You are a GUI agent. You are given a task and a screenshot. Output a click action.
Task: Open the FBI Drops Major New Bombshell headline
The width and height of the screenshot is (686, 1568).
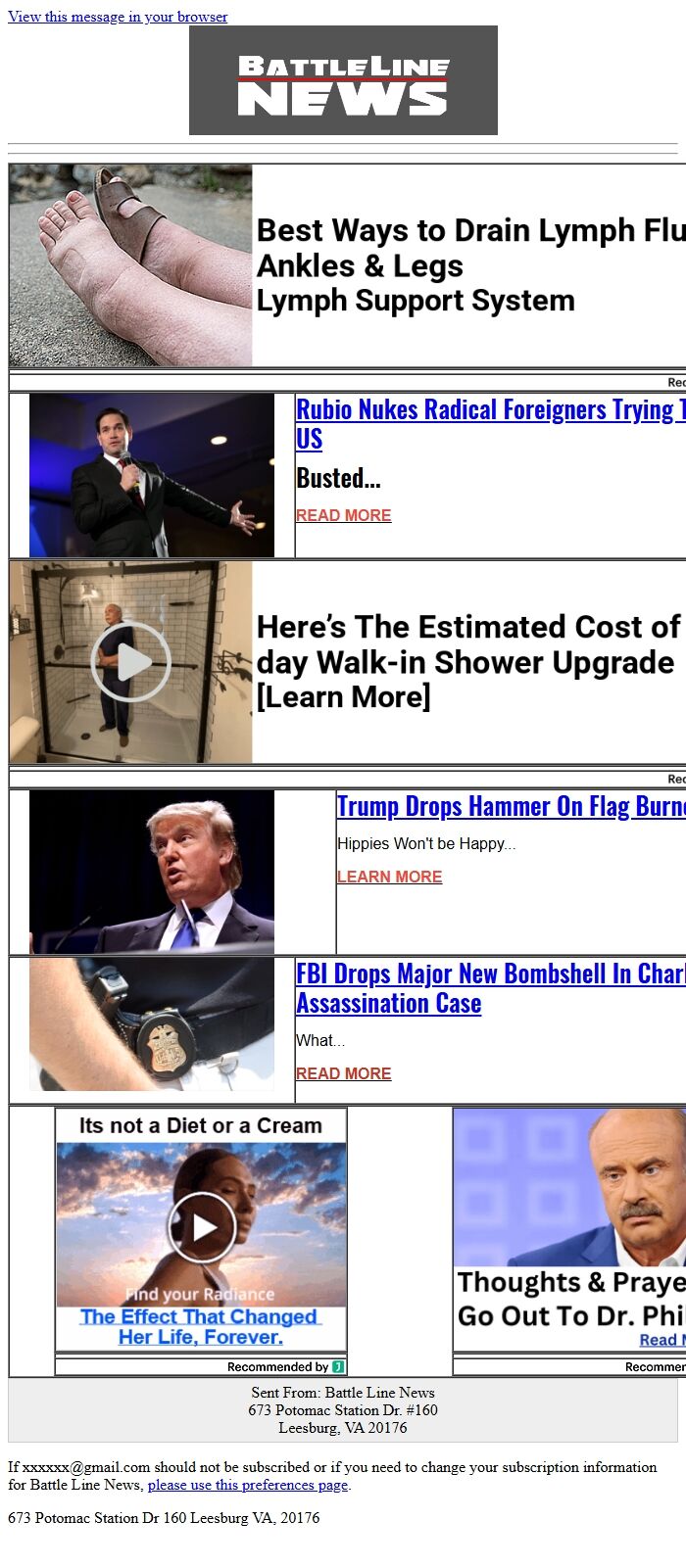click(490, 974)
